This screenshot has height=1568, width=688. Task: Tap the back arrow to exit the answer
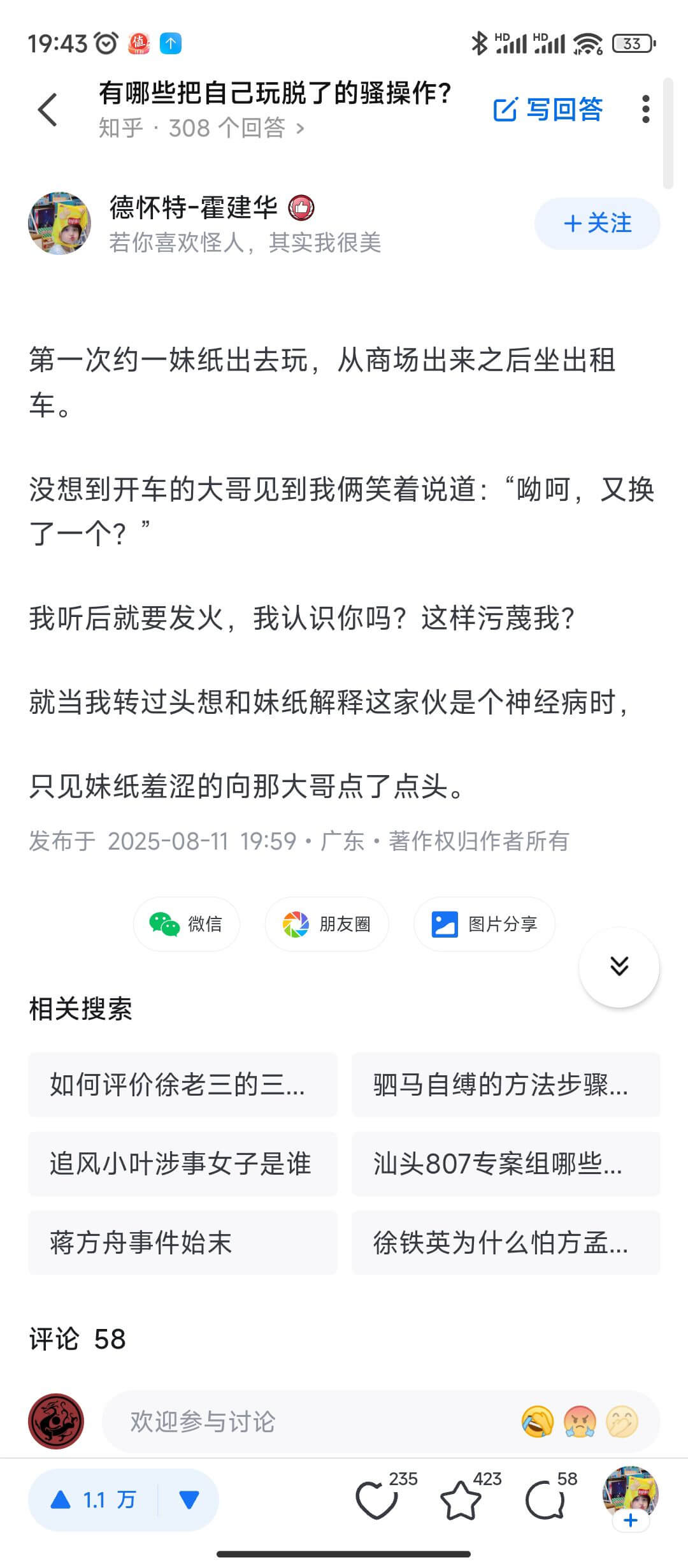tap(46, 108)
